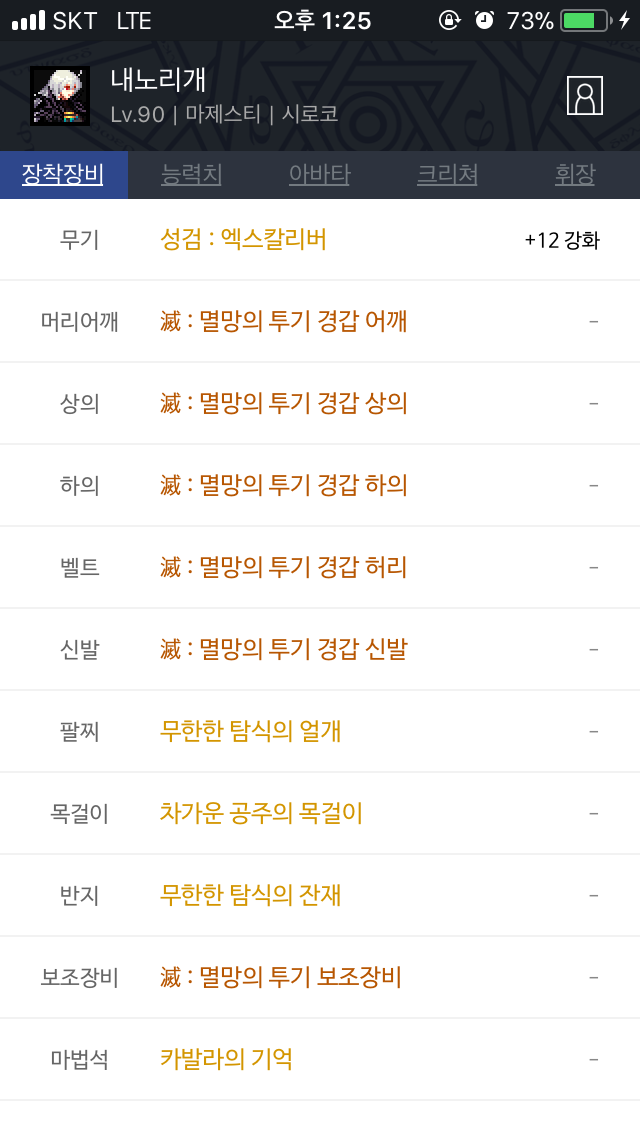Switch to the 아바타 tab
The width and height of the screenshot is (640, 1136).
320,175
